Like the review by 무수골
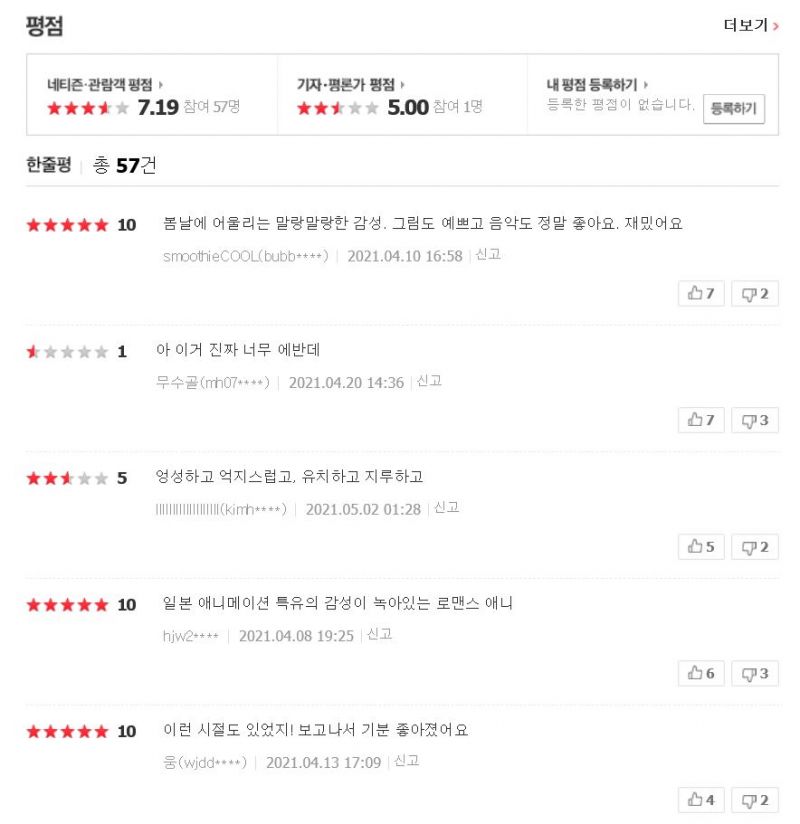Screen dimensions: 800x824 click(x=701, y=420)
